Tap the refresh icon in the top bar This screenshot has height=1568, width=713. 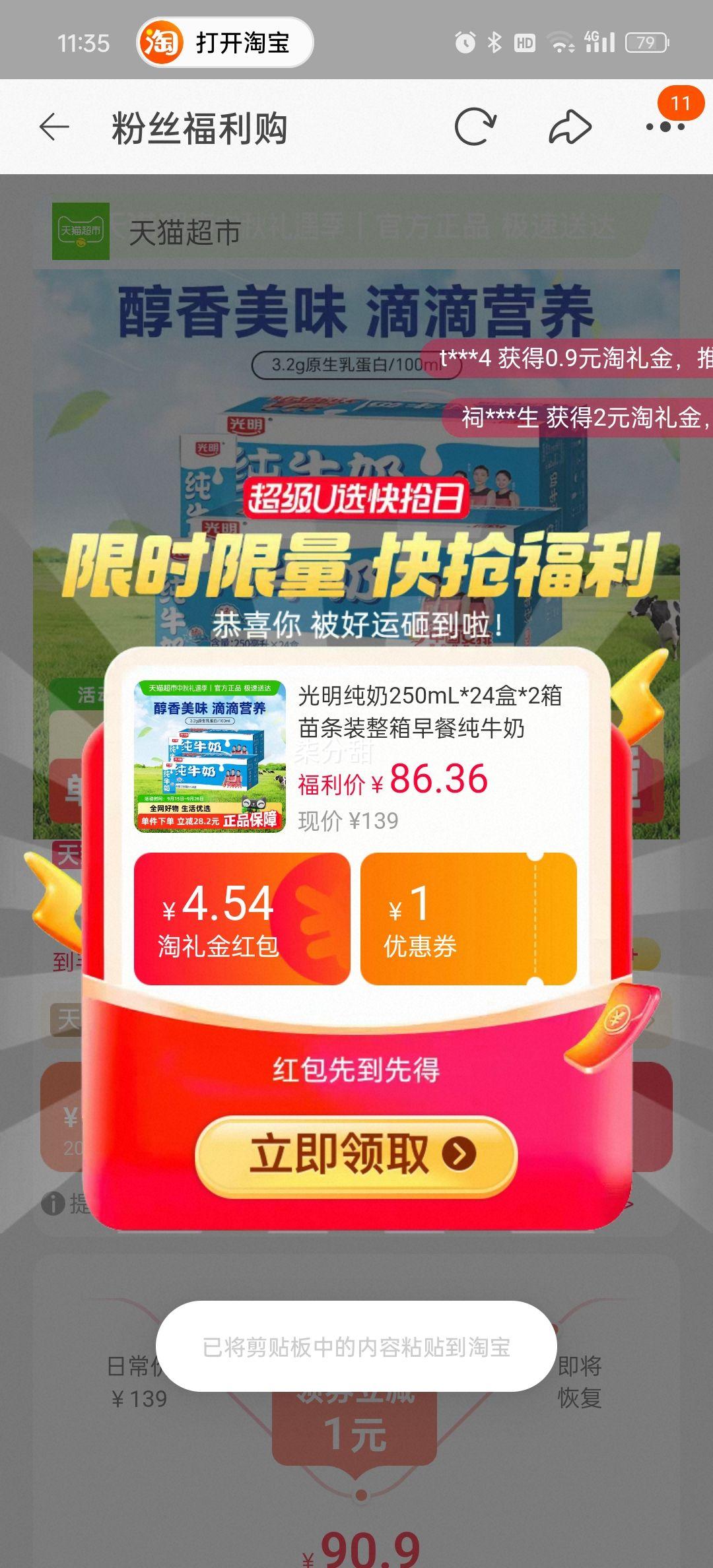(x=474, y=125)
